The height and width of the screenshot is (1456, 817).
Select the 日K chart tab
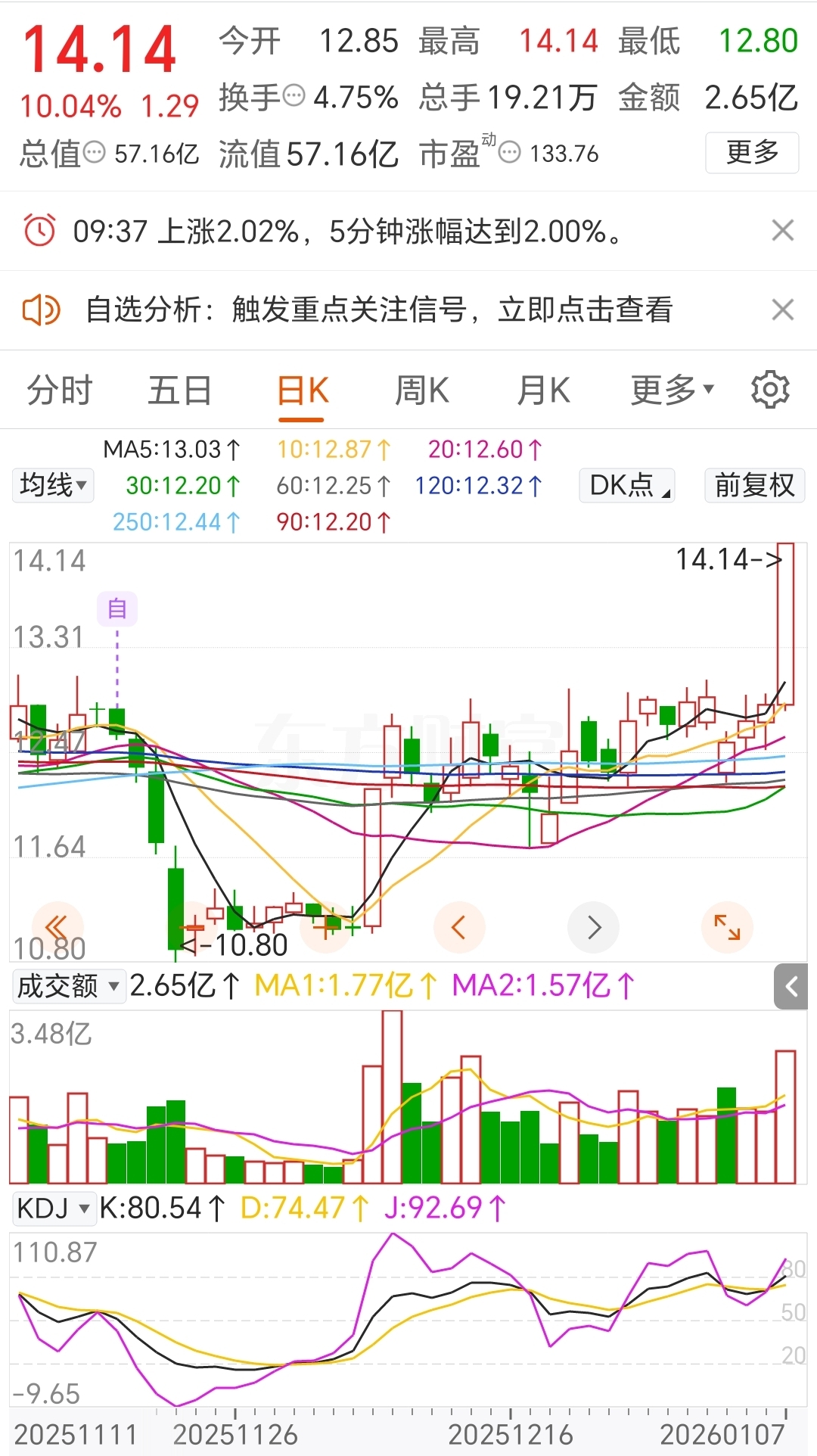pyautogui.click(x=302, y=390)
